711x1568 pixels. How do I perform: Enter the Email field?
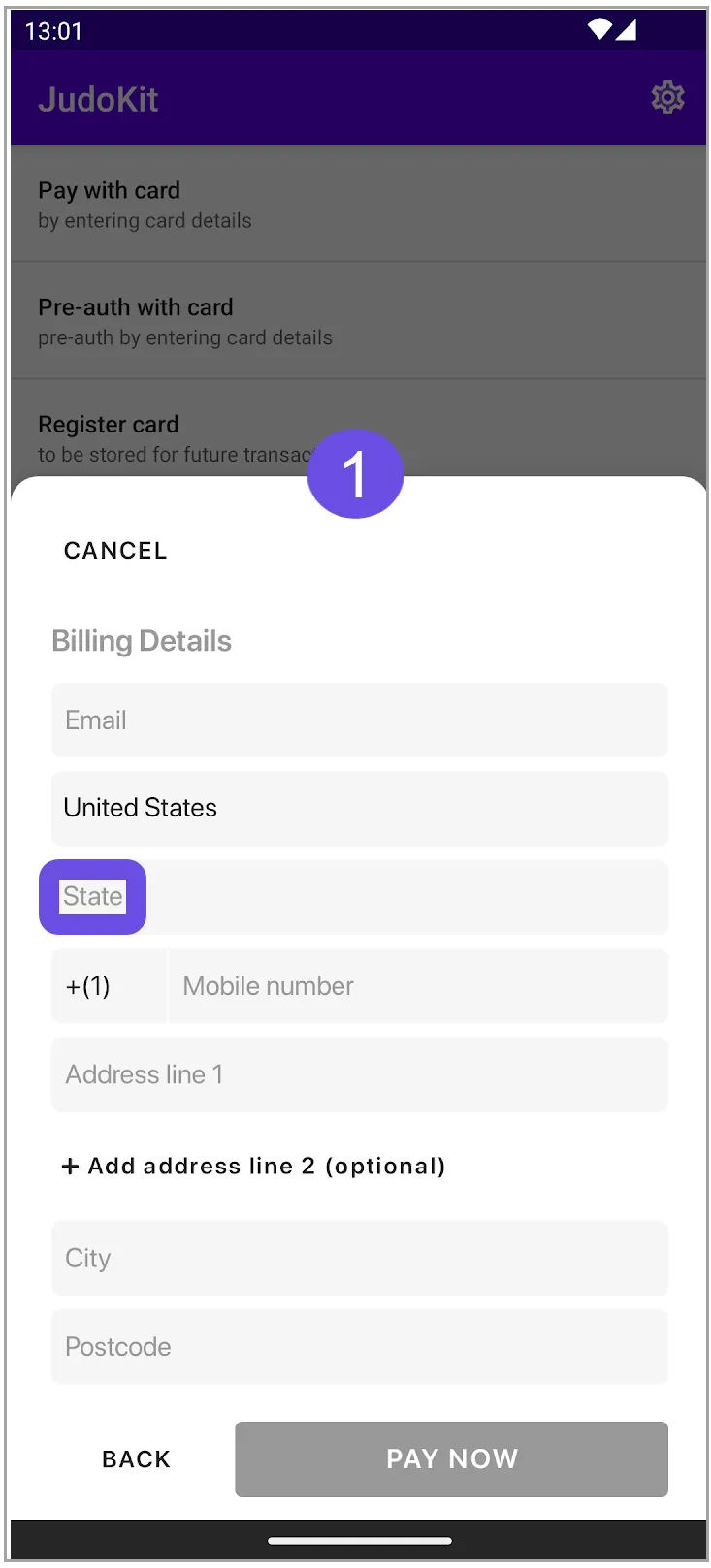point(360,720)
